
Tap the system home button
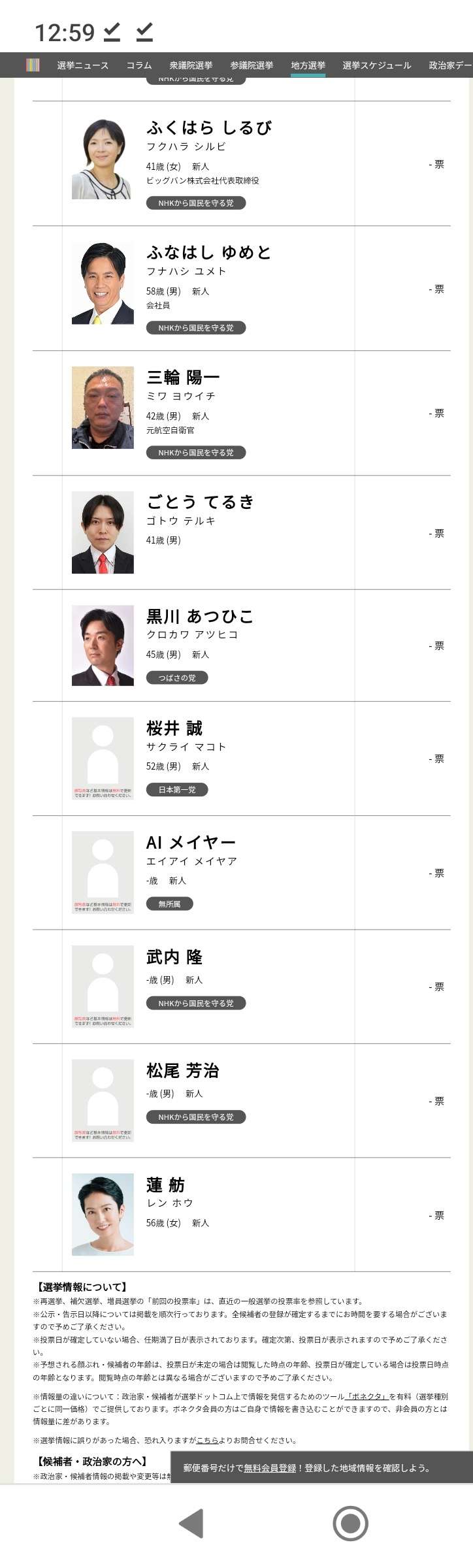[350, 1523]
